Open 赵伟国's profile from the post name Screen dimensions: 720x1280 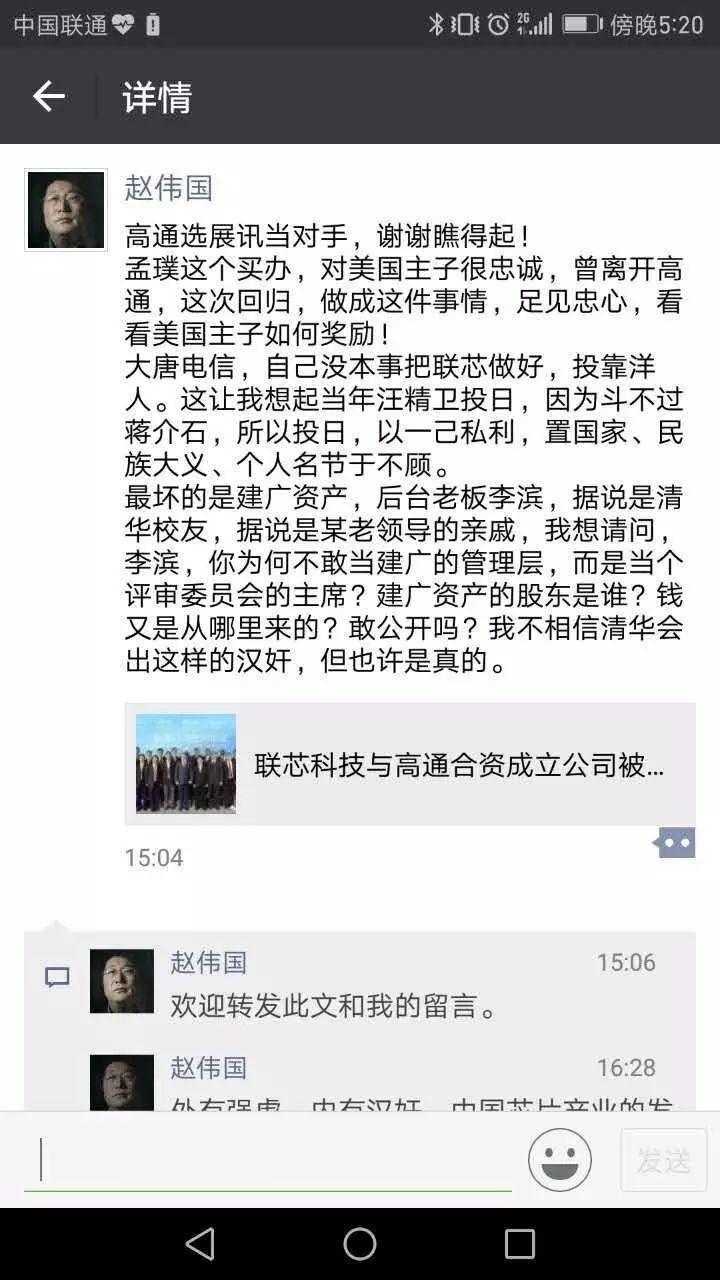168,187
